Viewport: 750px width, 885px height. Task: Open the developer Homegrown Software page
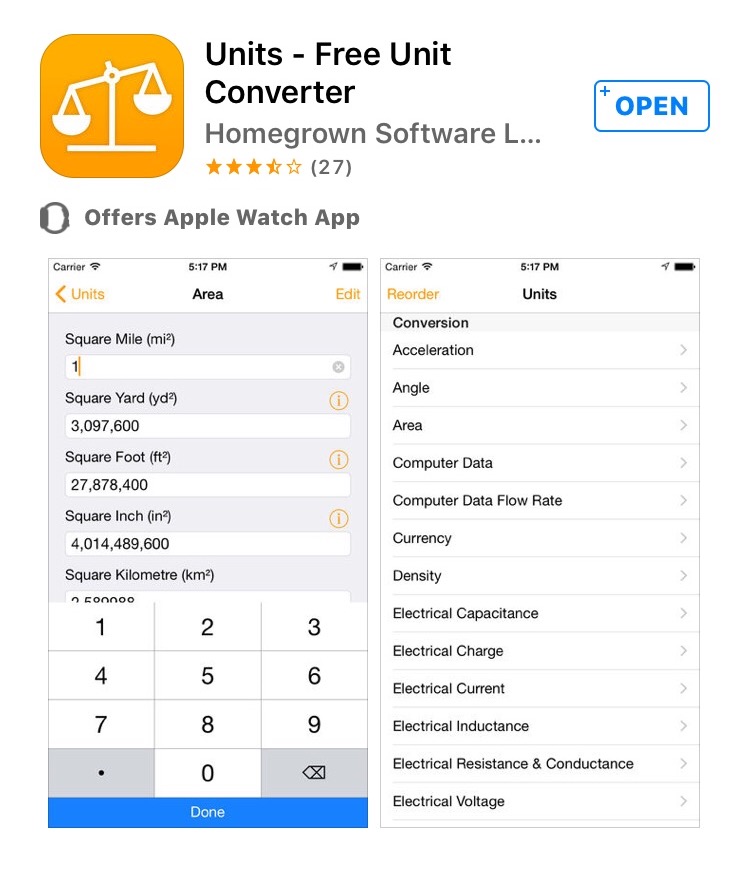click(x=372, y=134)
